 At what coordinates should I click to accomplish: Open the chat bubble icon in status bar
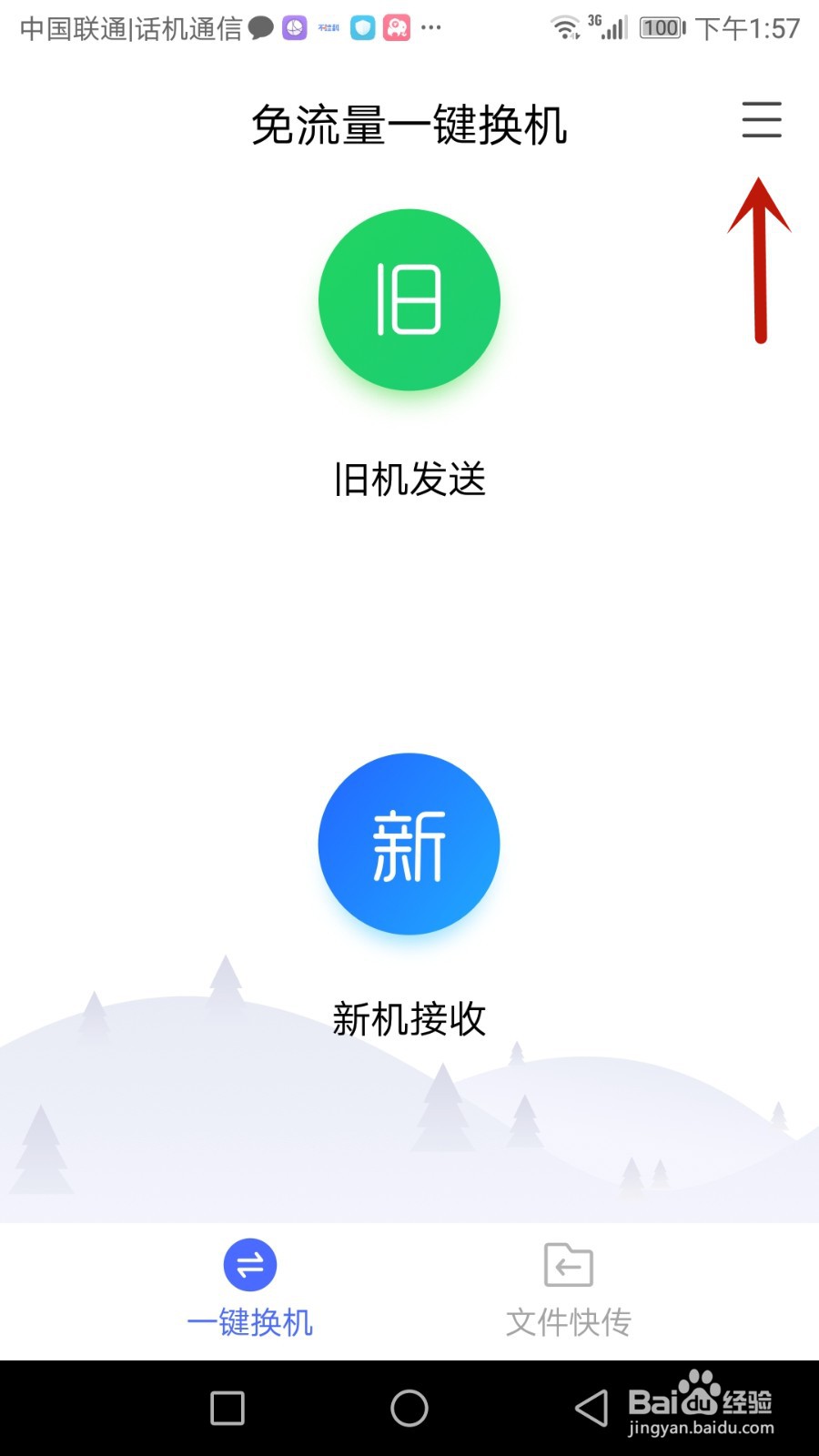coord(260,27)
